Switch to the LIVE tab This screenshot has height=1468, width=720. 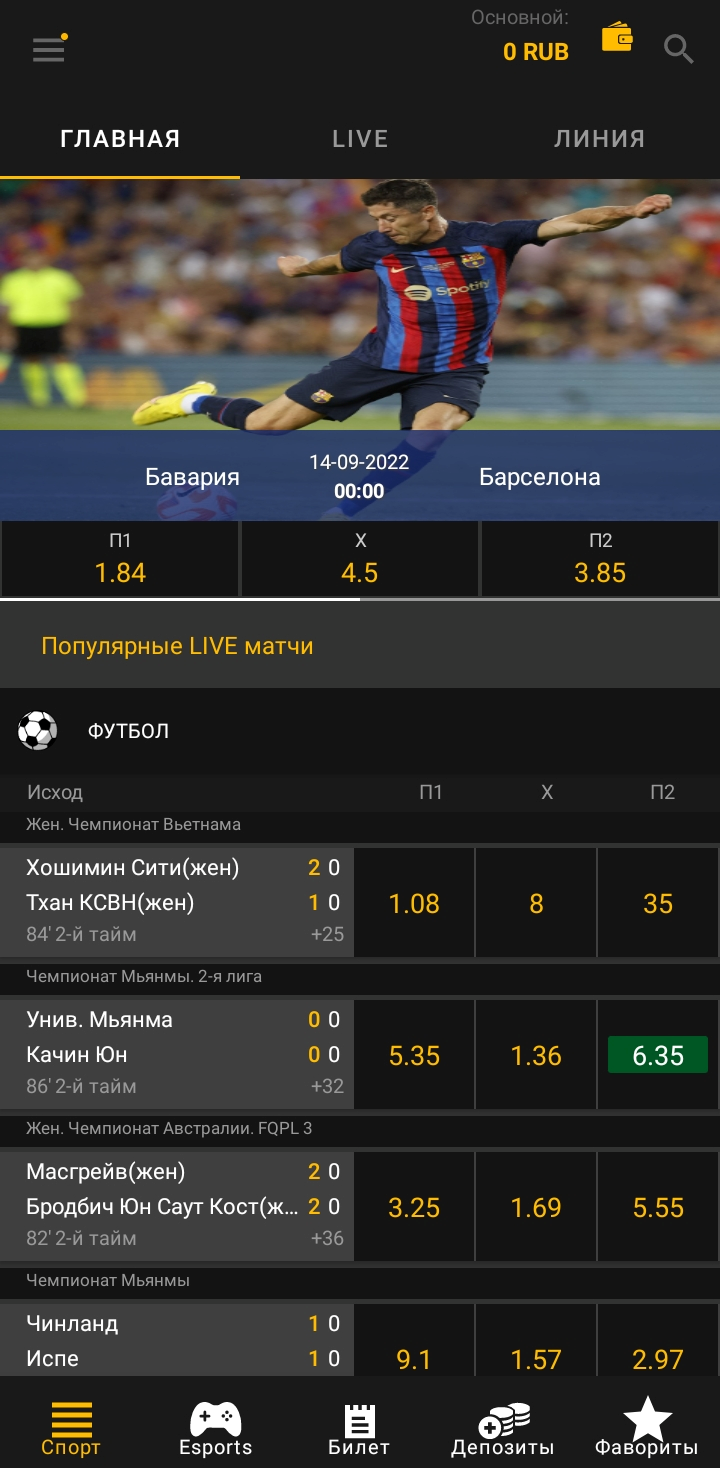tap(360, 139)
